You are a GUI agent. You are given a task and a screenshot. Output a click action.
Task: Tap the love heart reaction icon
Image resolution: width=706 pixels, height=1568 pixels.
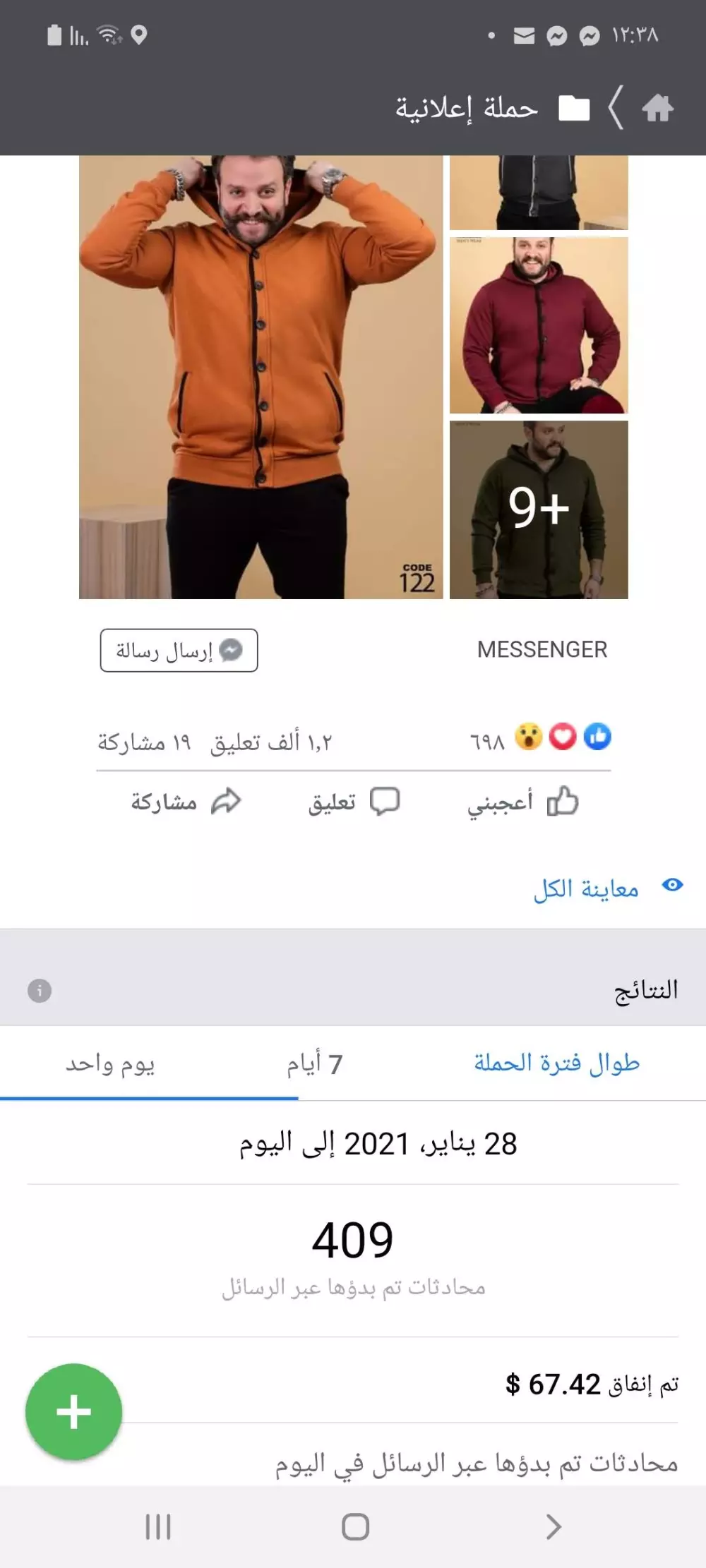pos(562,737)
